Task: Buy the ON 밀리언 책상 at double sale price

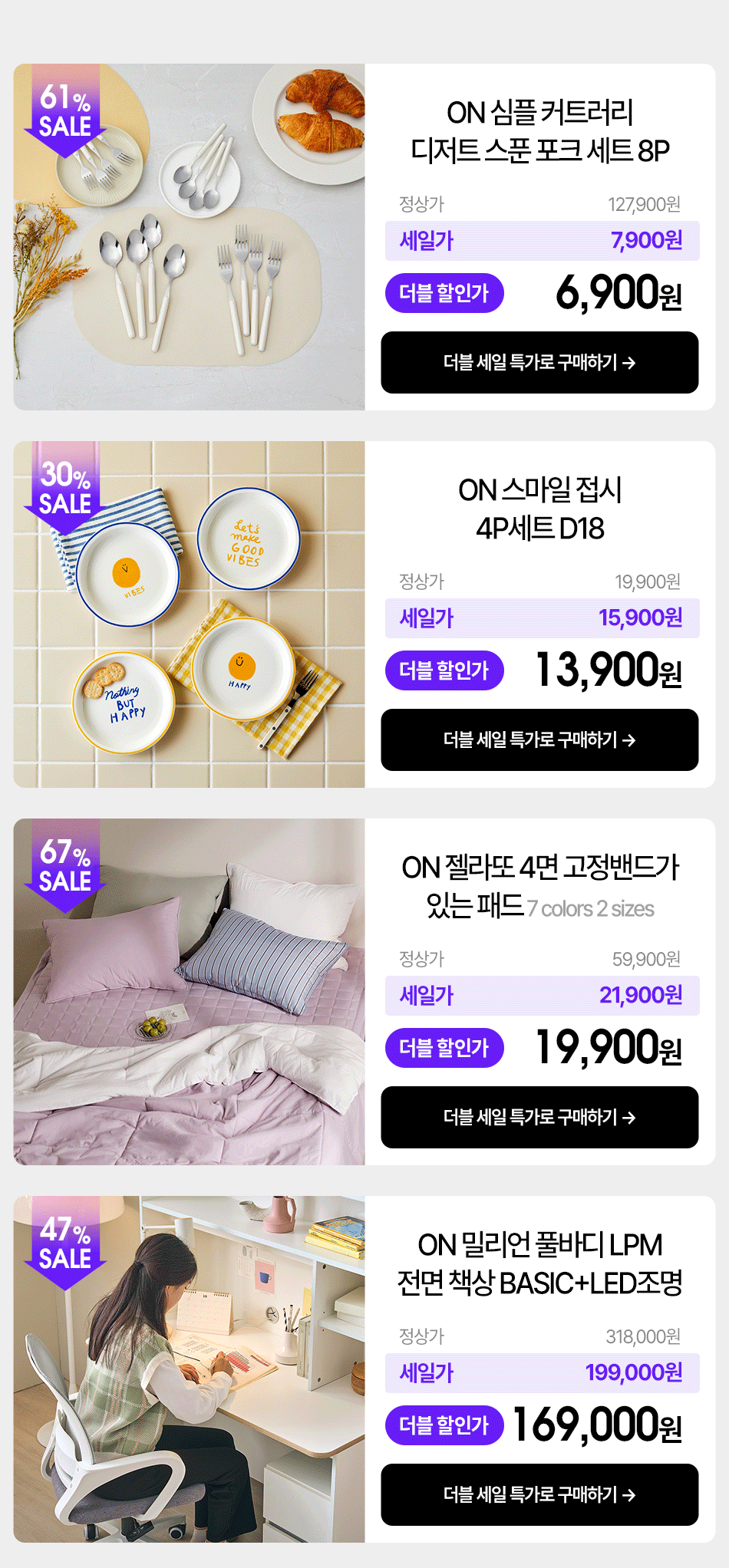Action: click(539, 1494)
